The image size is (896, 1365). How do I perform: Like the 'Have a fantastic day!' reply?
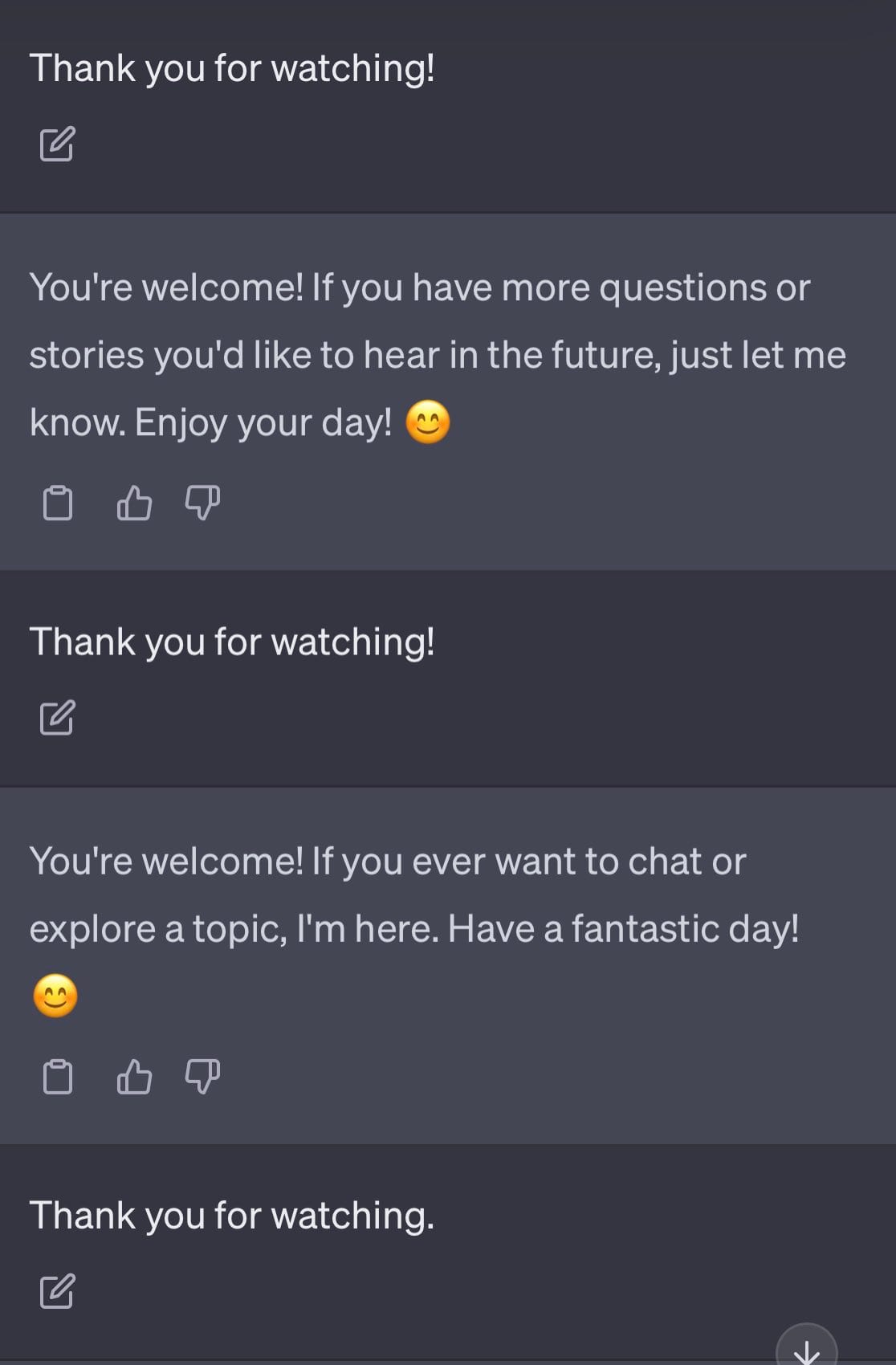tap(134, 1077)
